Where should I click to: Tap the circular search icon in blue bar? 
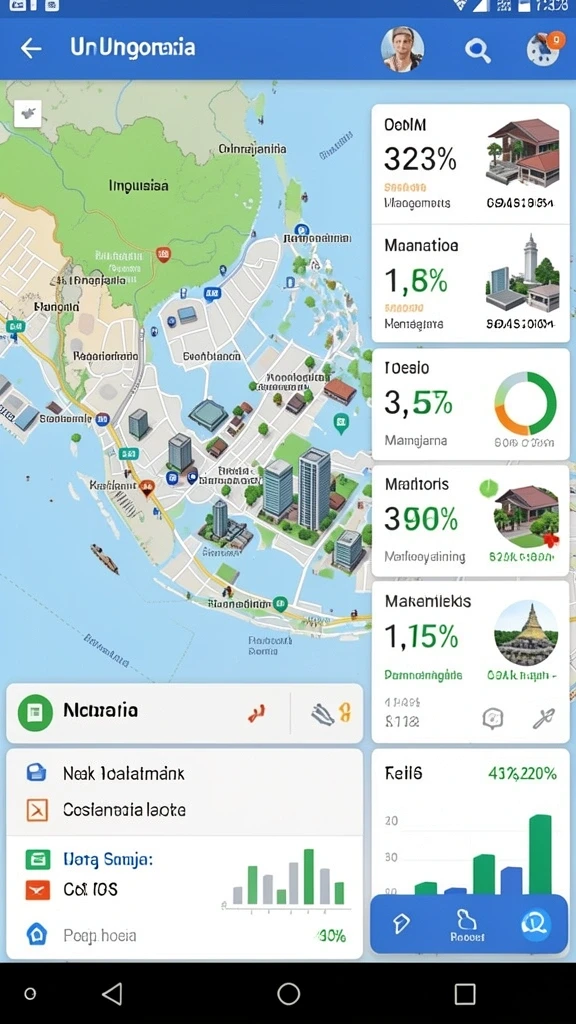(x=536, y=923)
